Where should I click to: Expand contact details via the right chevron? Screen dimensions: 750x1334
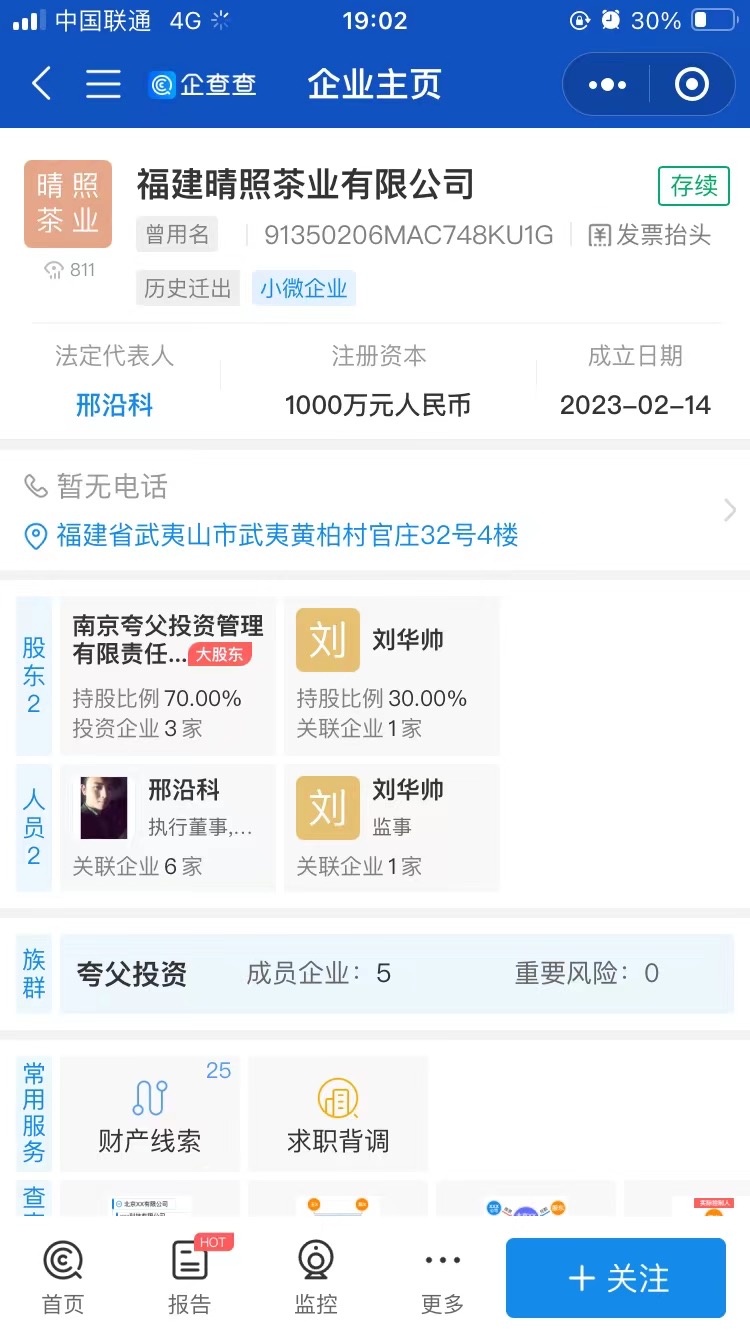point(729,510)
